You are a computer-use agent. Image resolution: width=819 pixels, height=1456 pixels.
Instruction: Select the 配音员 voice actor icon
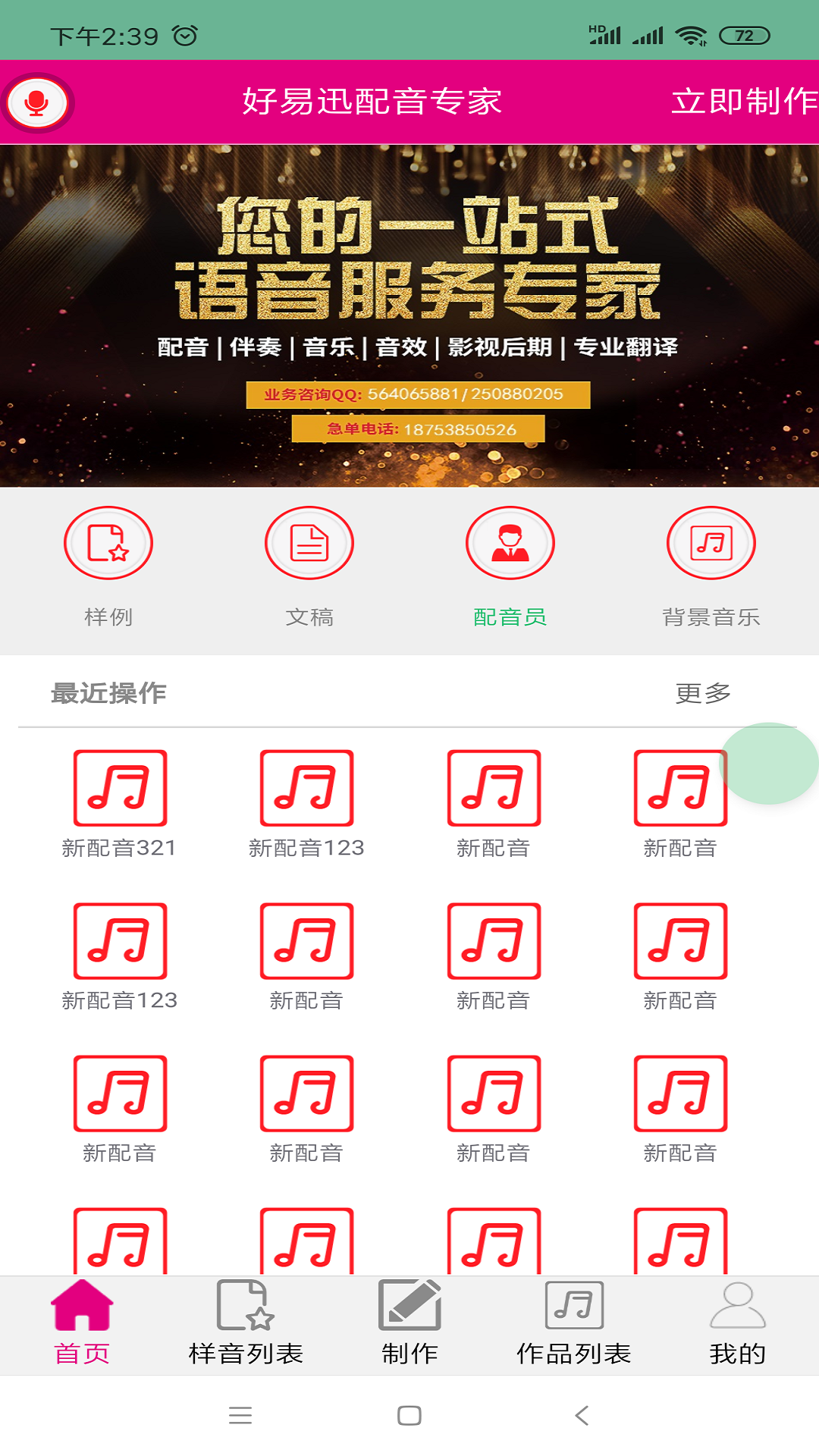[x=510, y=543]
